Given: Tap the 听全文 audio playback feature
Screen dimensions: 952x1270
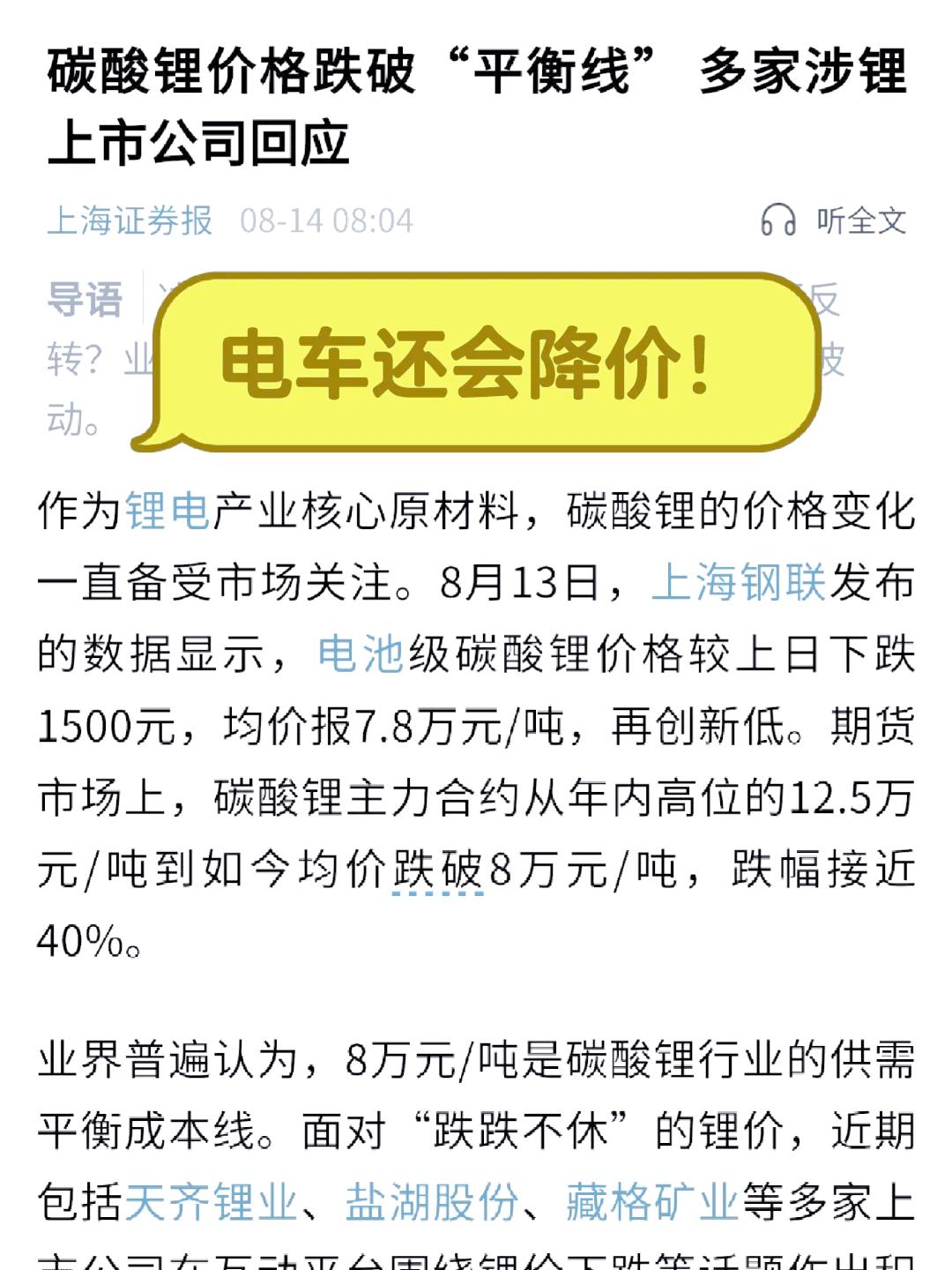Looking at the screenshot, I should (859, 222).
